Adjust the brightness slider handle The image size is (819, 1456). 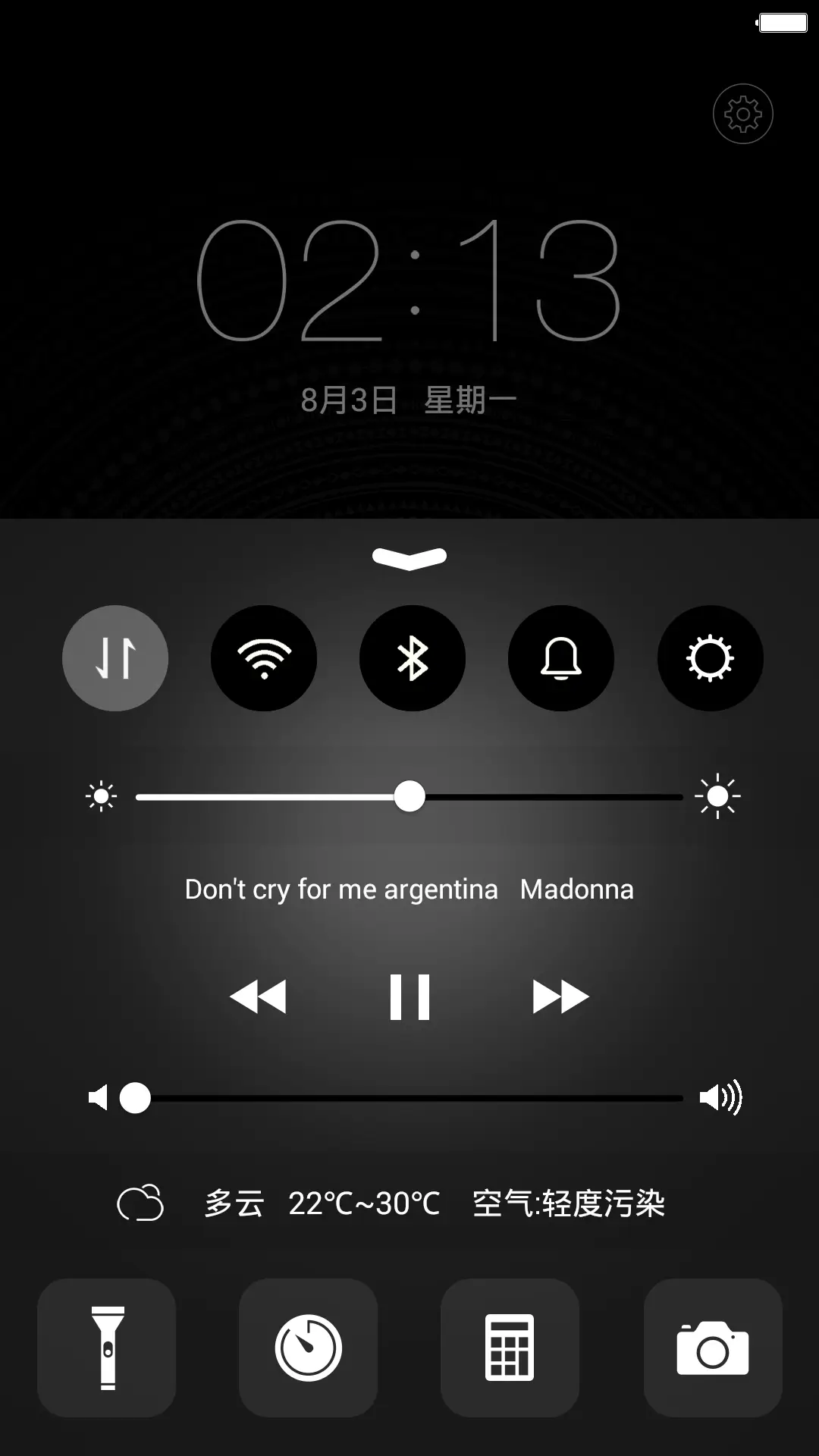coord(409,796)
